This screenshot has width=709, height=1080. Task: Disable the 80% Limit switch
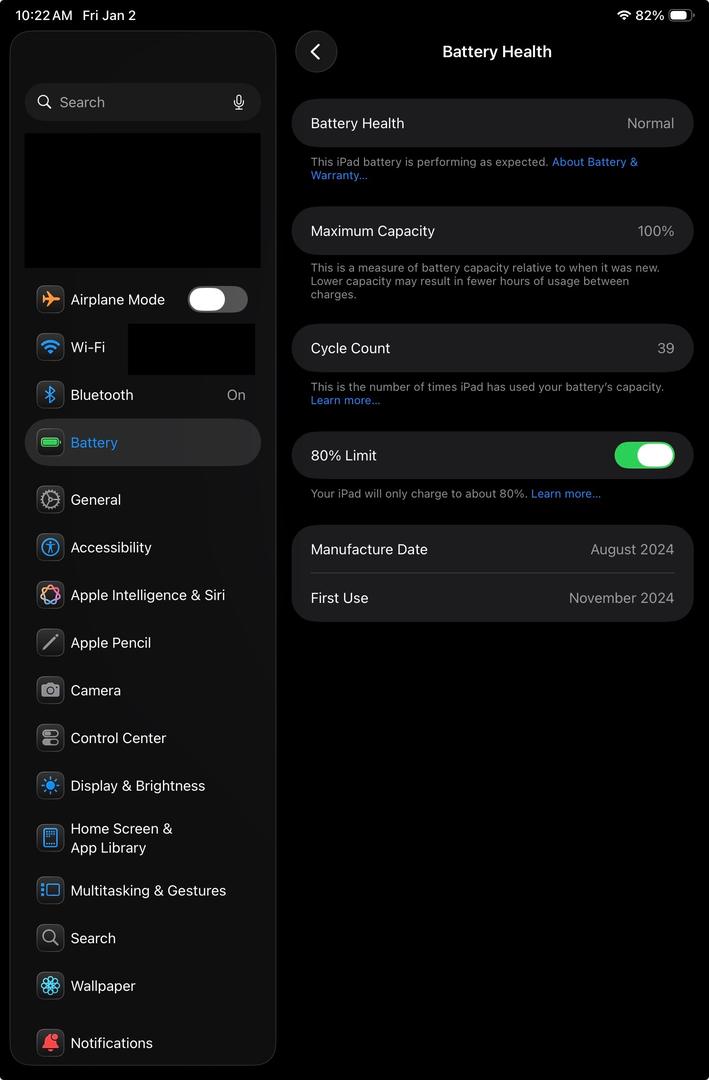644,456
